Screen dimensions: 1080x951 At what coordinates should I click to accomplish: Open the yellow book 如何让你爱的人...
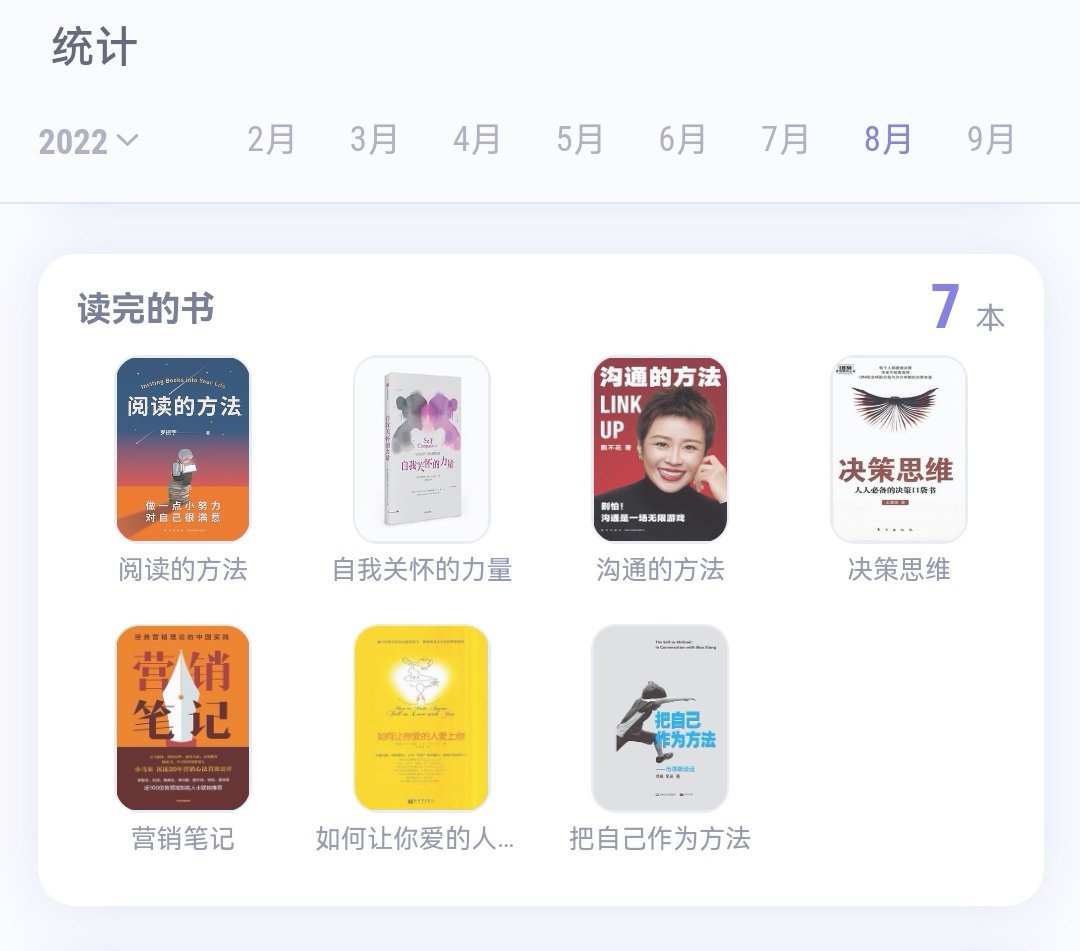coord(422,717)
